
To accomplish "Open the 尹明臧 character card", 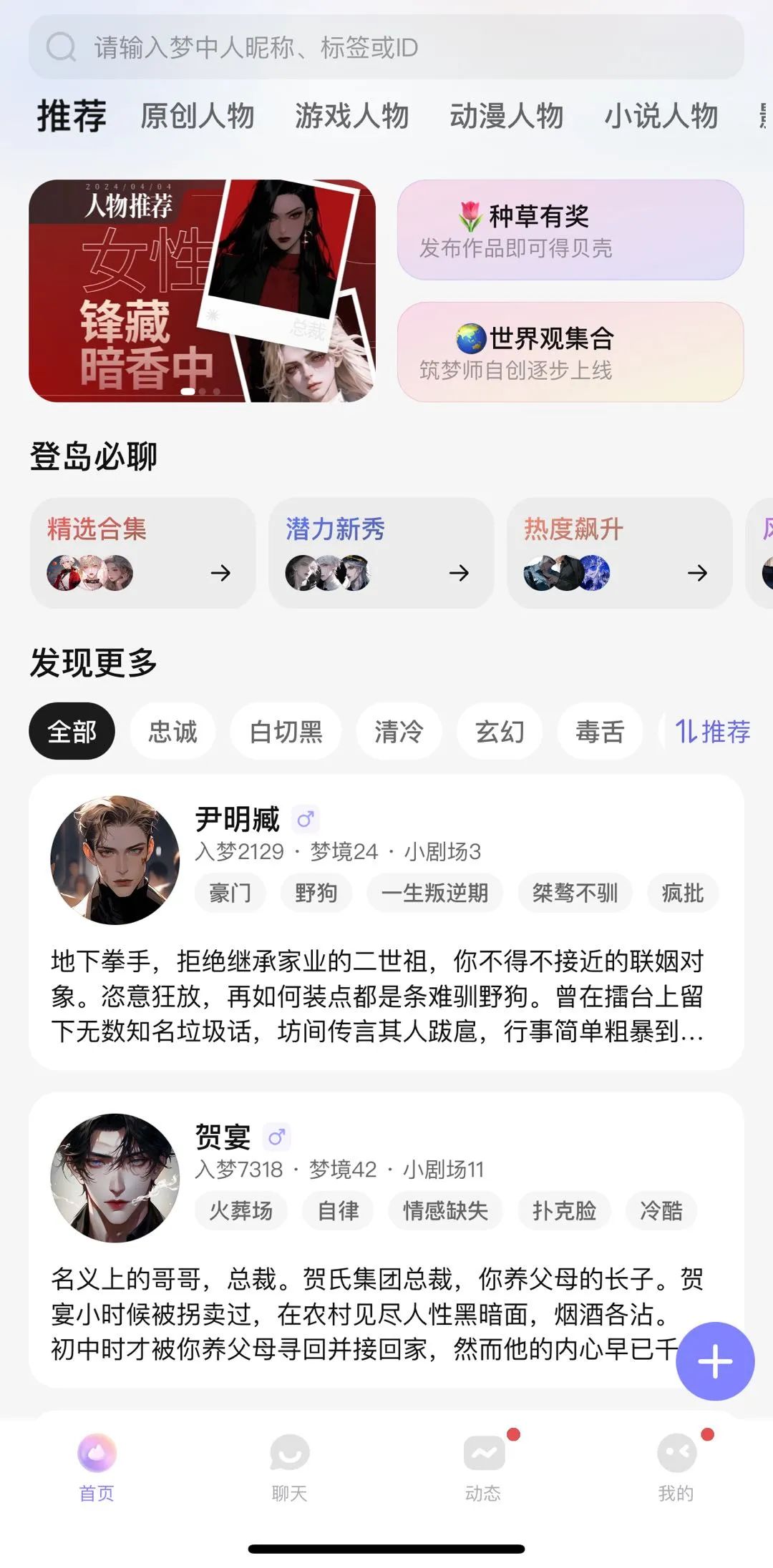I will point(386,921).
